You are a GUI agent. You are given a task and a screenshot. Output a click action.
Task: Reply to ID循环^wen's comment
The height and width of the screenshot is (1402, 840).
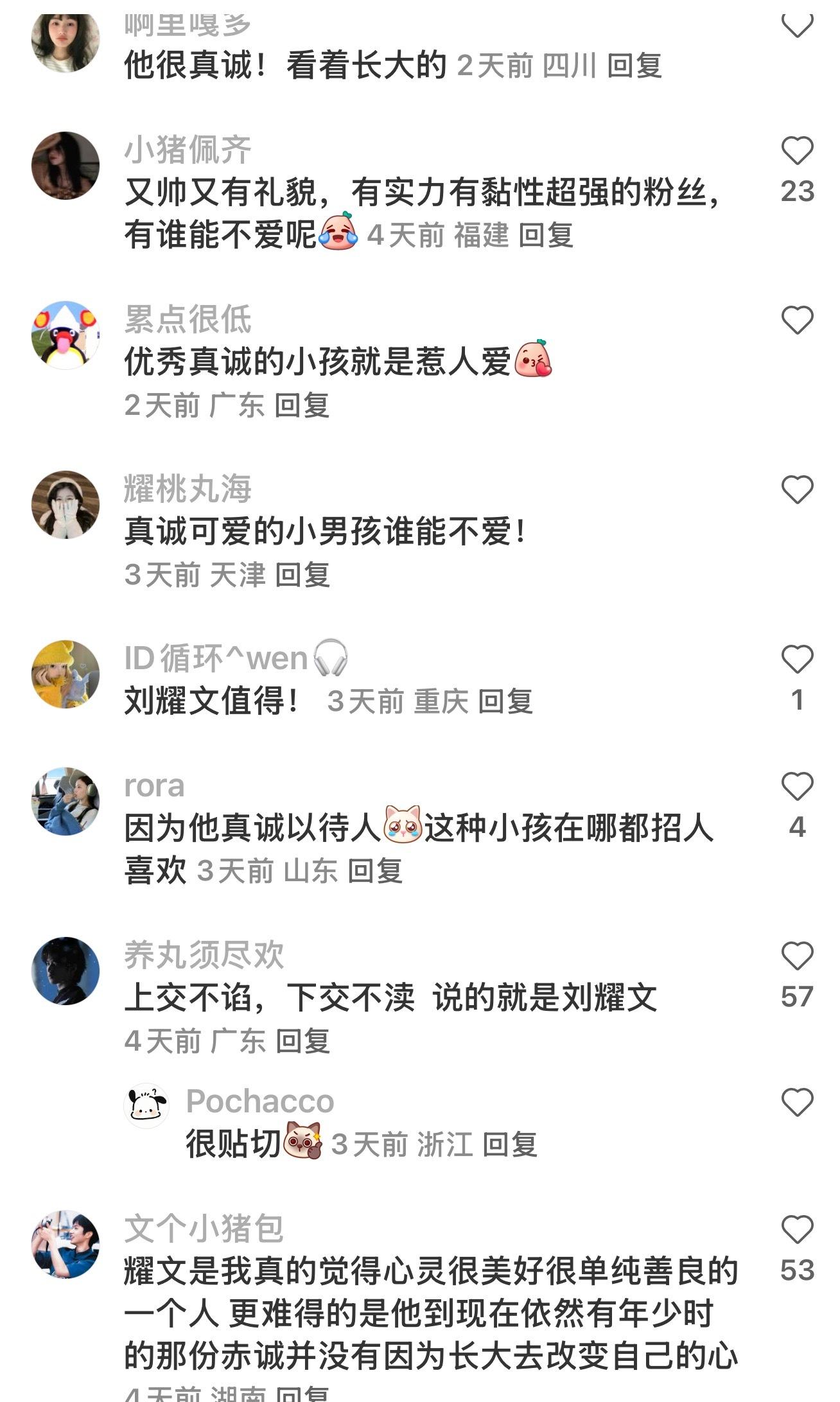coord(505,701)
